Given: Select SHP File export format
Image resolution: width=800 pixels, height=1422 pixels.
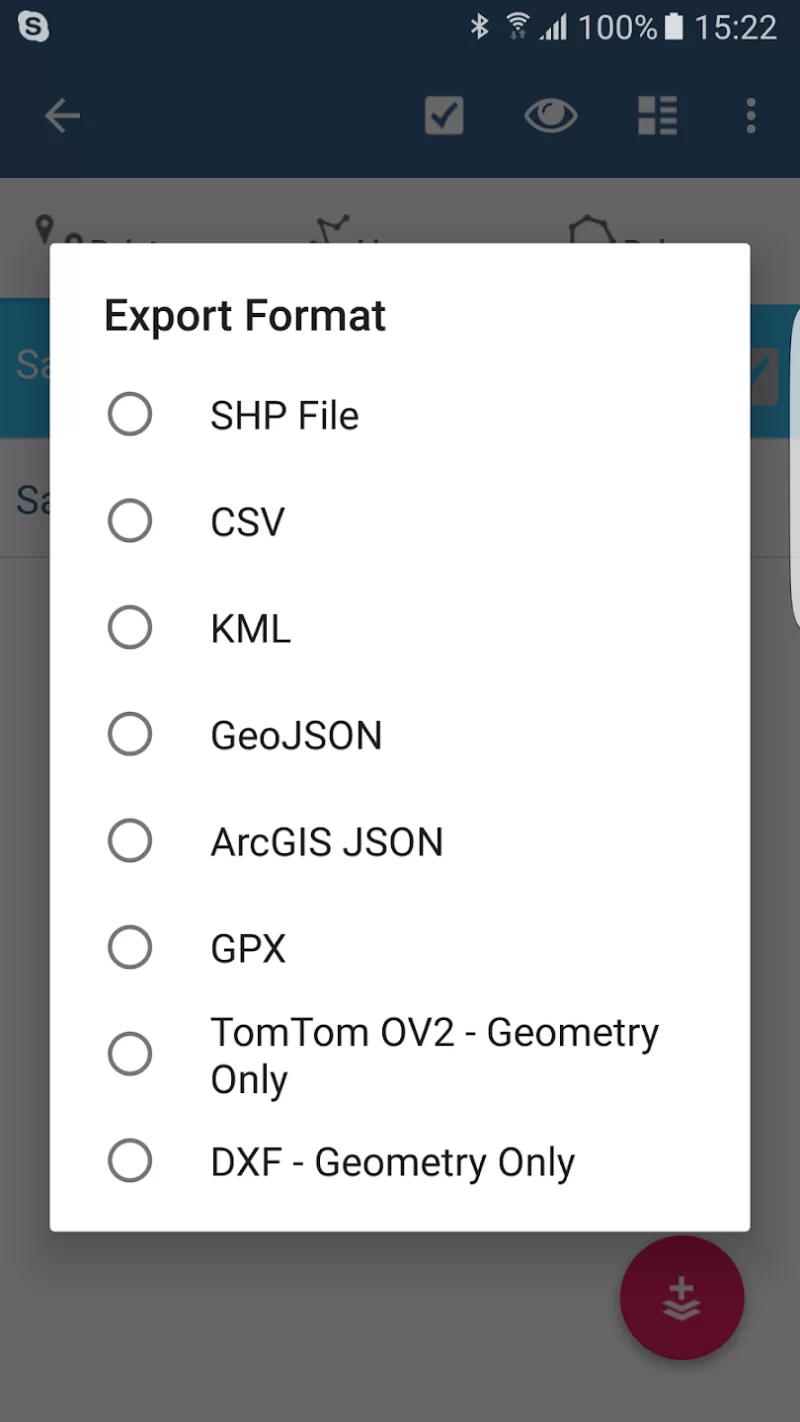Looking at the screenshot, I should (130, 415).
